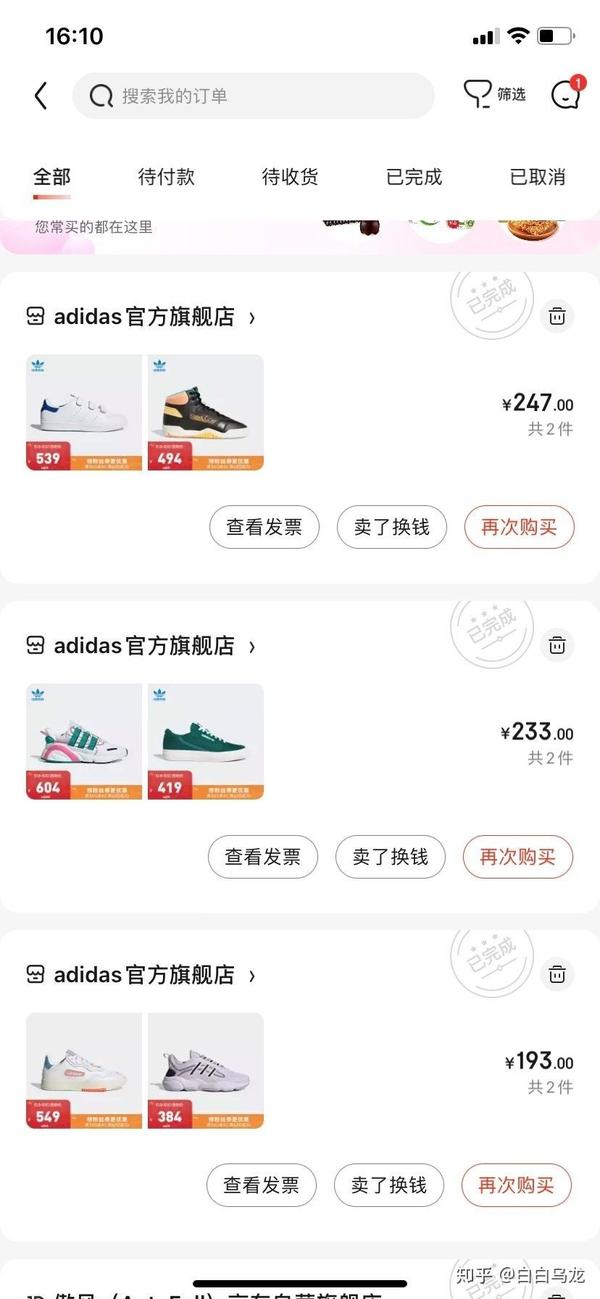Switch to the 待付款 tab
The height and width of the screenshot is (1299, 600).
(166, 177)
